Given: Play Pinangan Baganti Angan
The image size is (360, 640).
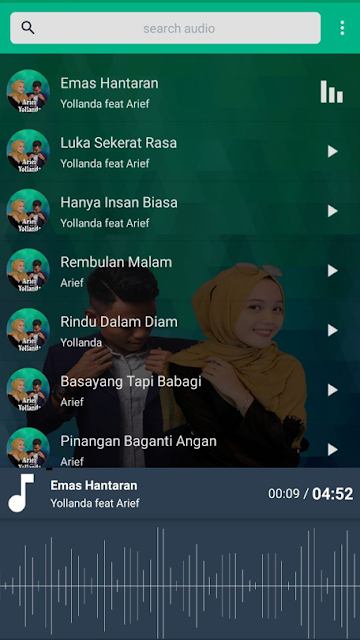Looking at the screenshot, I should [332, 449].
